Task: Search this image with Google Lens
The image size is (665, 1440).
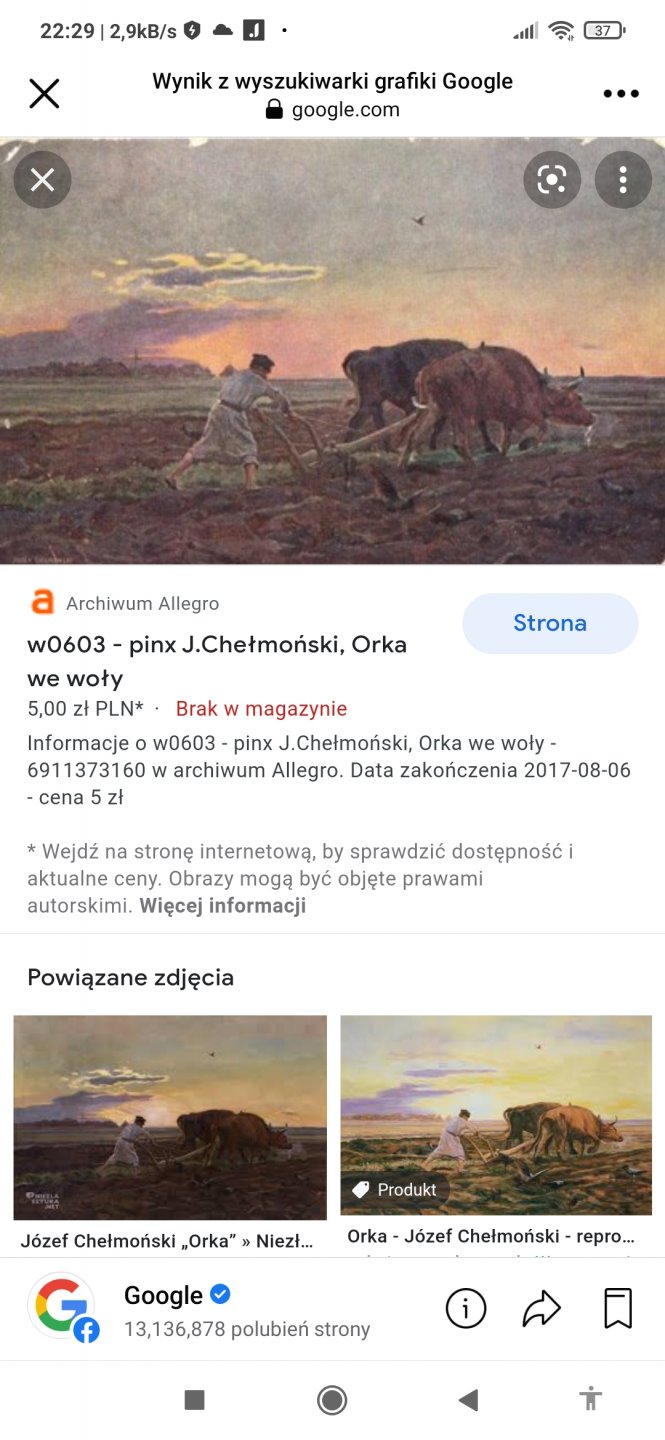Action: [x=552, y=180]
